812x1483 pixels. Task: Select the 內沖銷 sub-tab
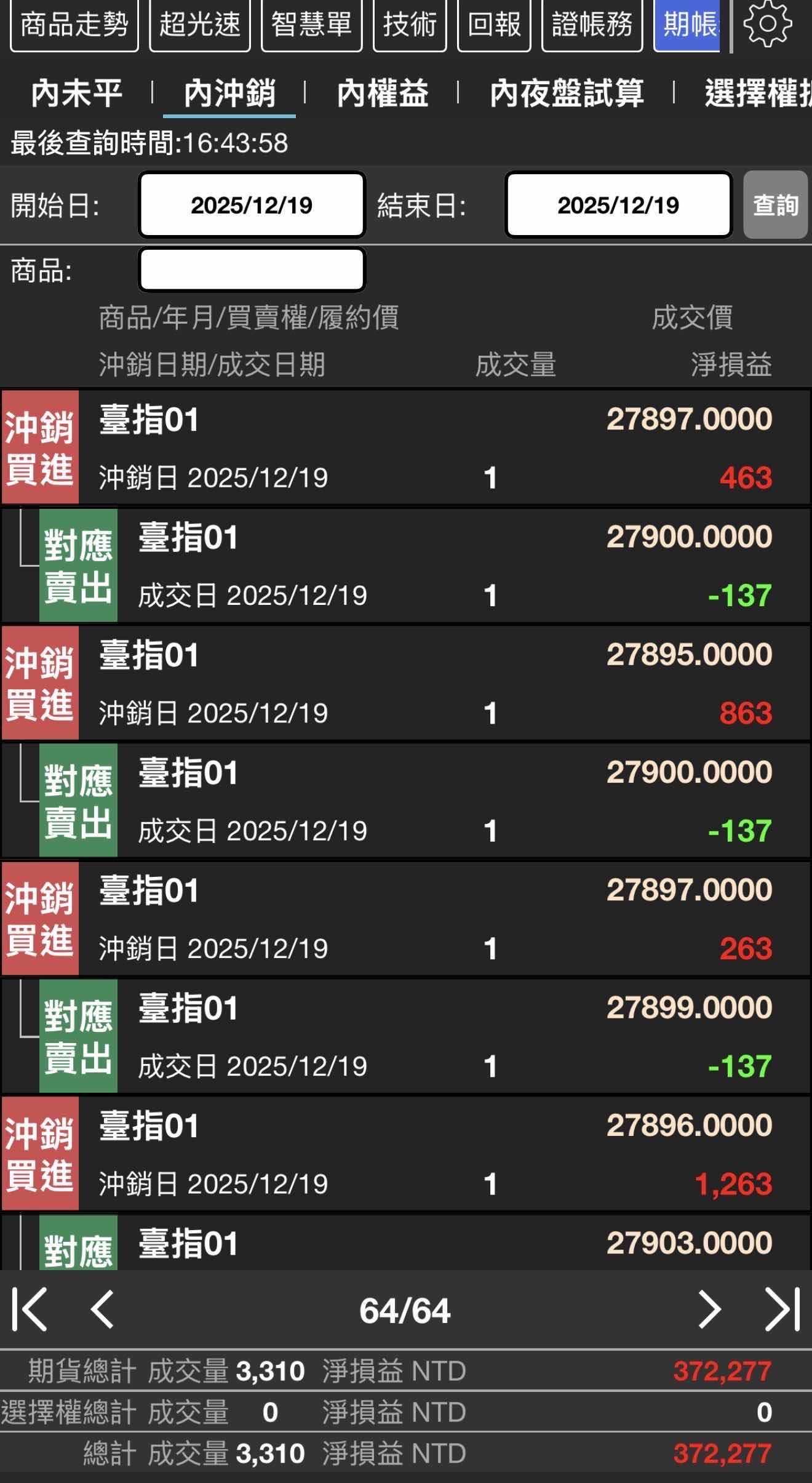229,94
